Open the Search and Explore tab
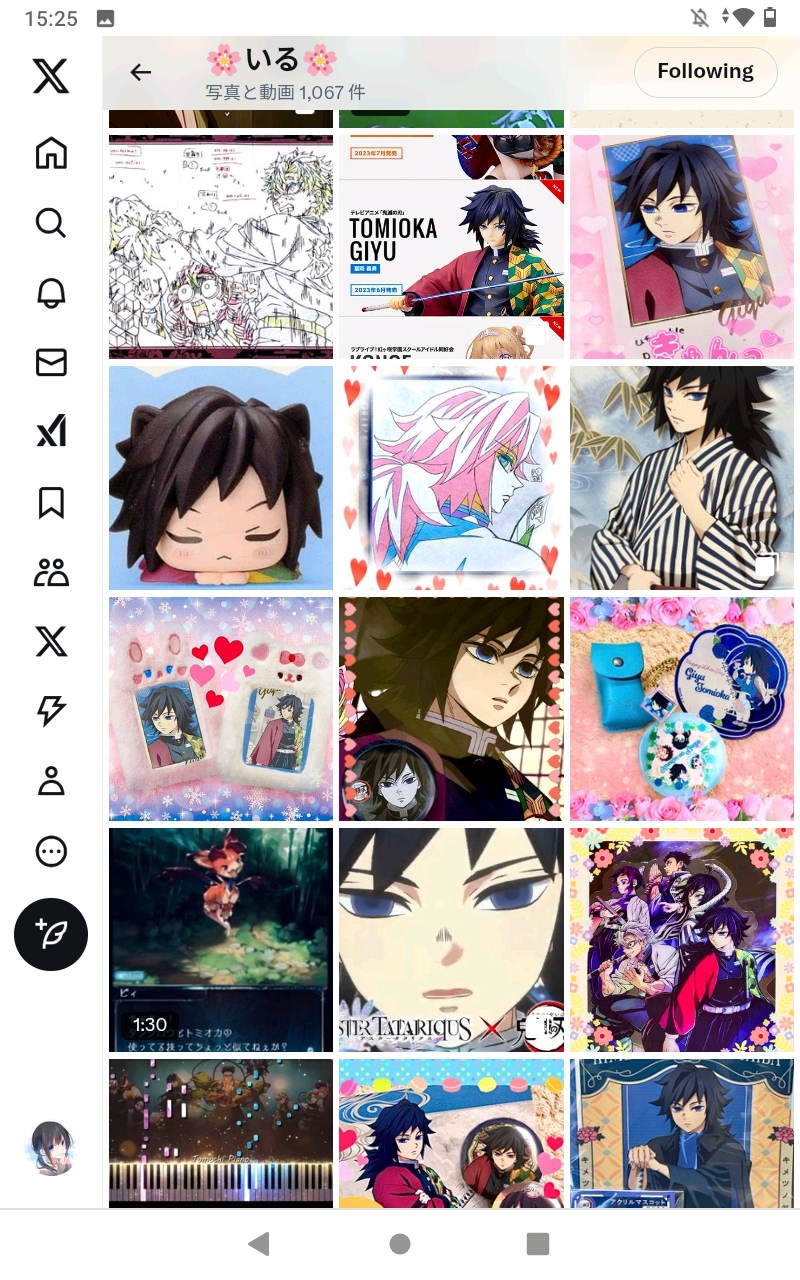800x1280 pixels. click(51, 222)
